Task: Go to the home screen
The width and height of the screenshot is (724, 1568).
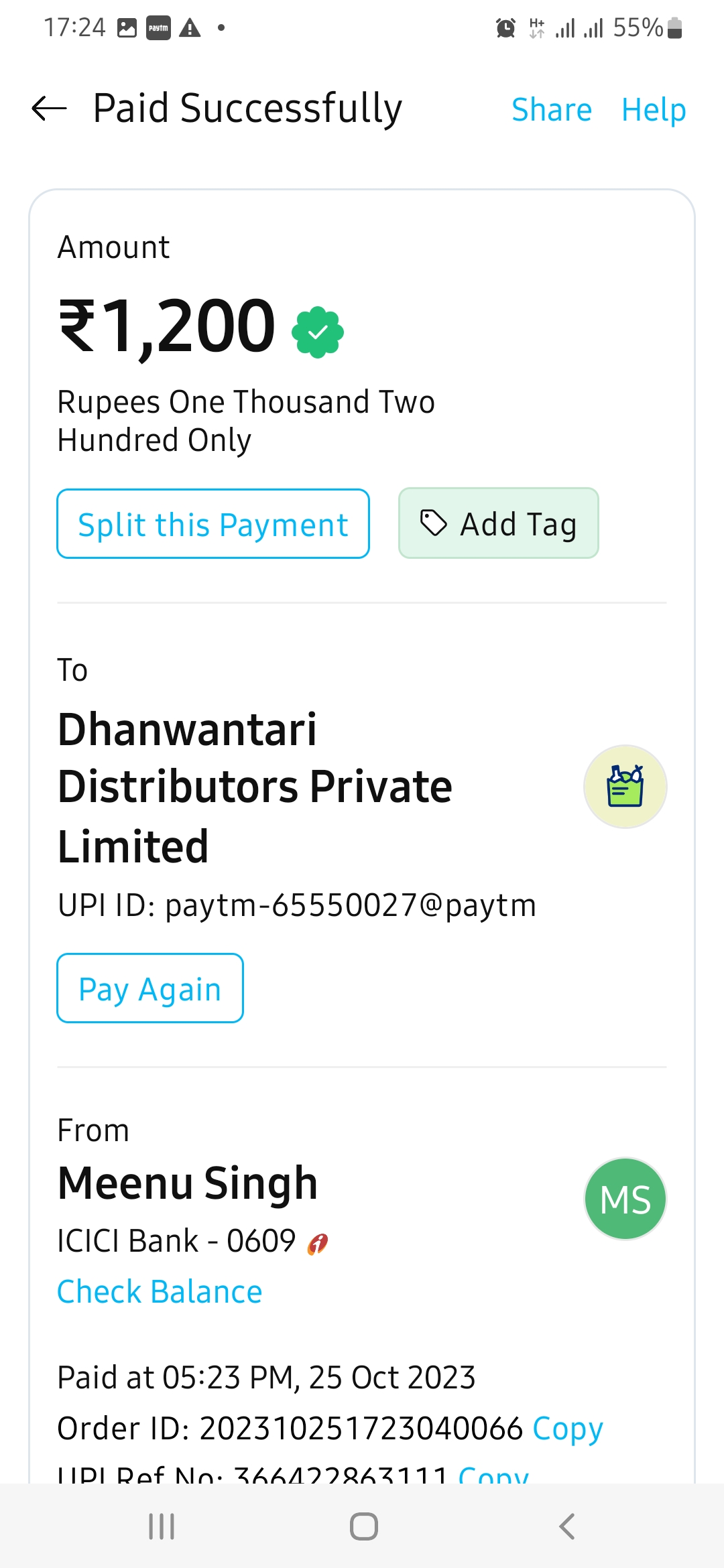Action: point(363,1526)
